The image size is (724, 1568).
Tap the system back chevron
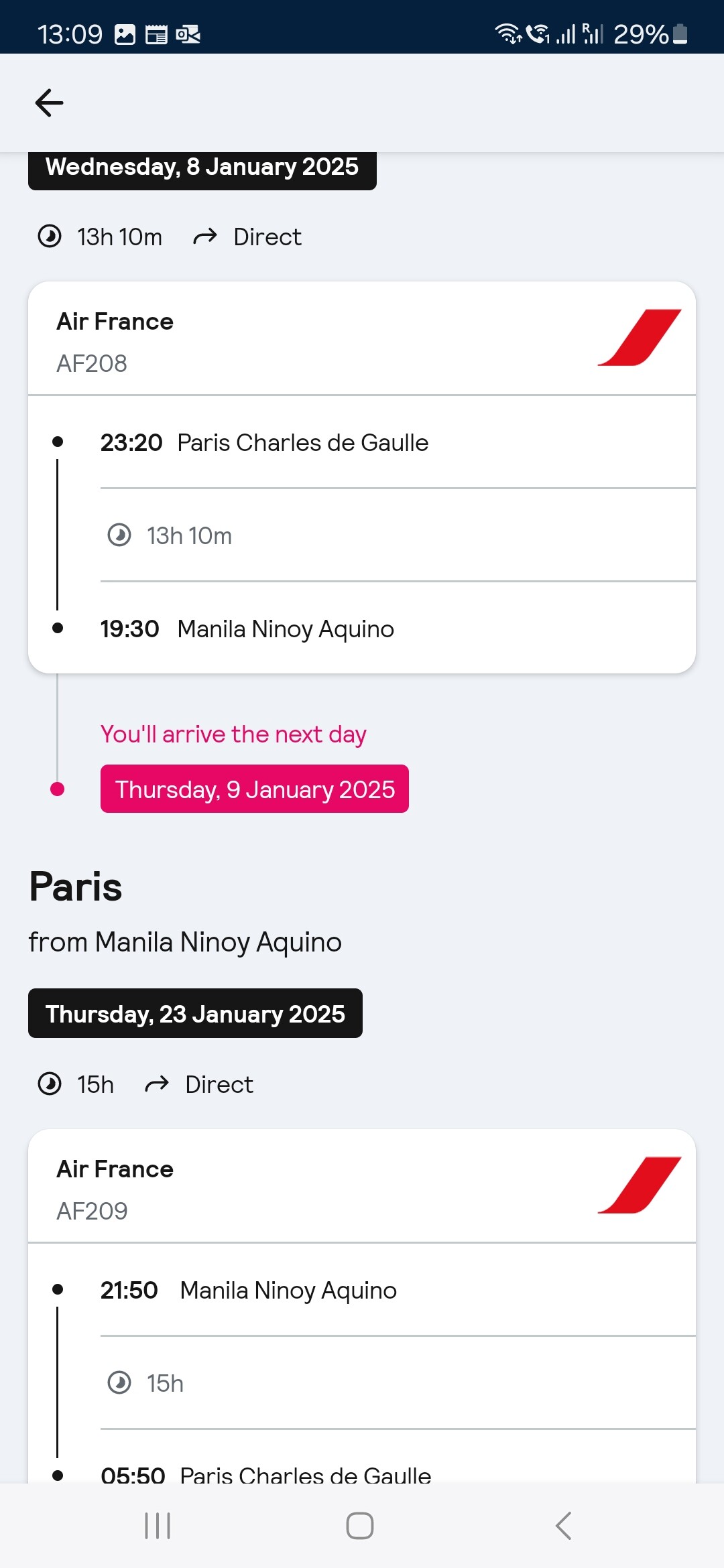(564, 1526)
